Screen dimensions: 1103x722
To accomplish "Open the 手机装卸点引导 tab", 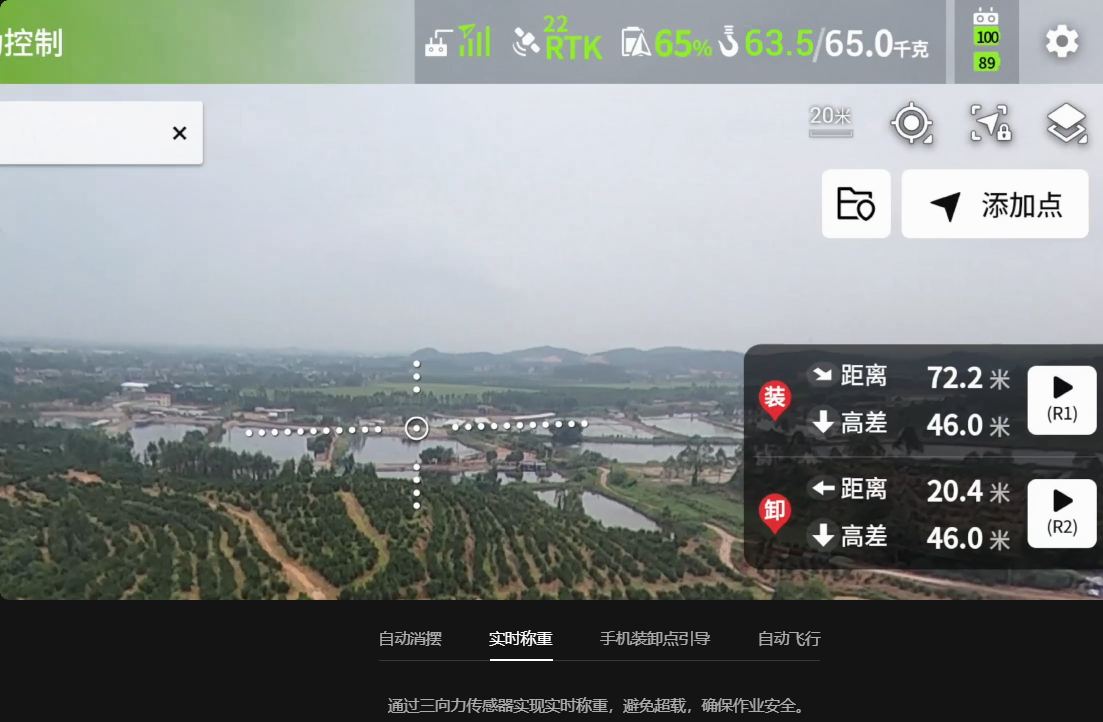I will click(x=655, y=639).
